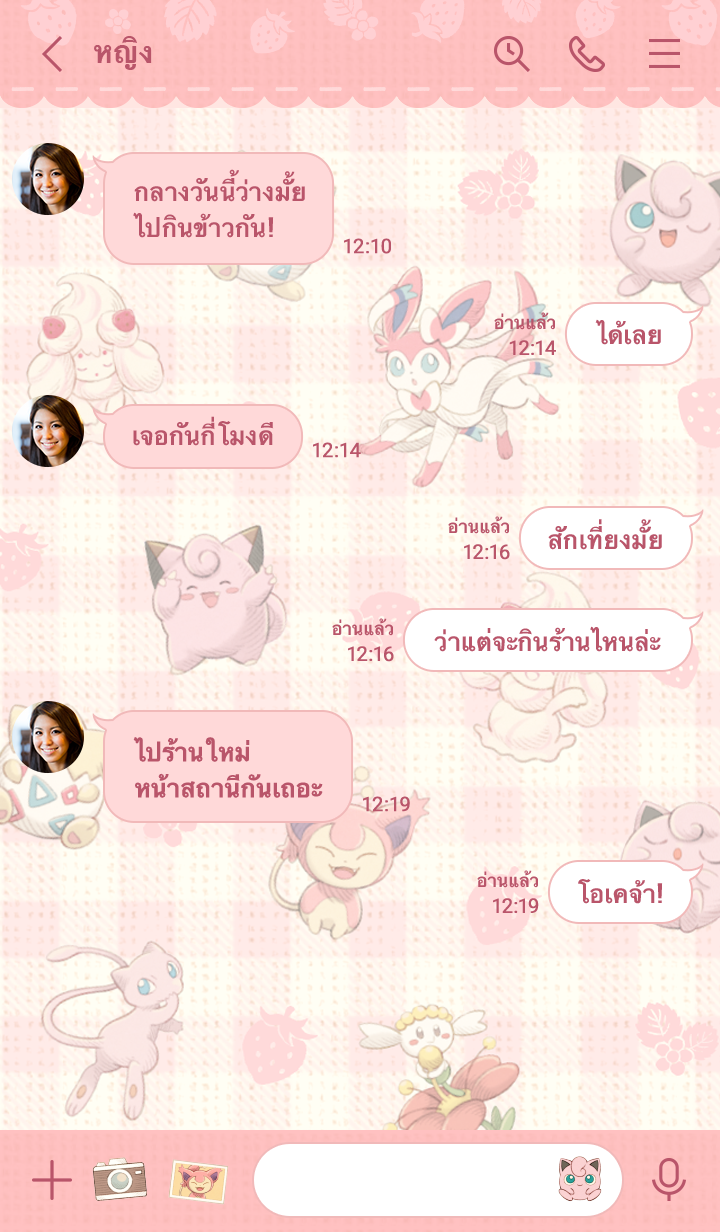Viewport: 720px width, 1232px height.
Task: Search within this conversation
Action: coord(511,54)
